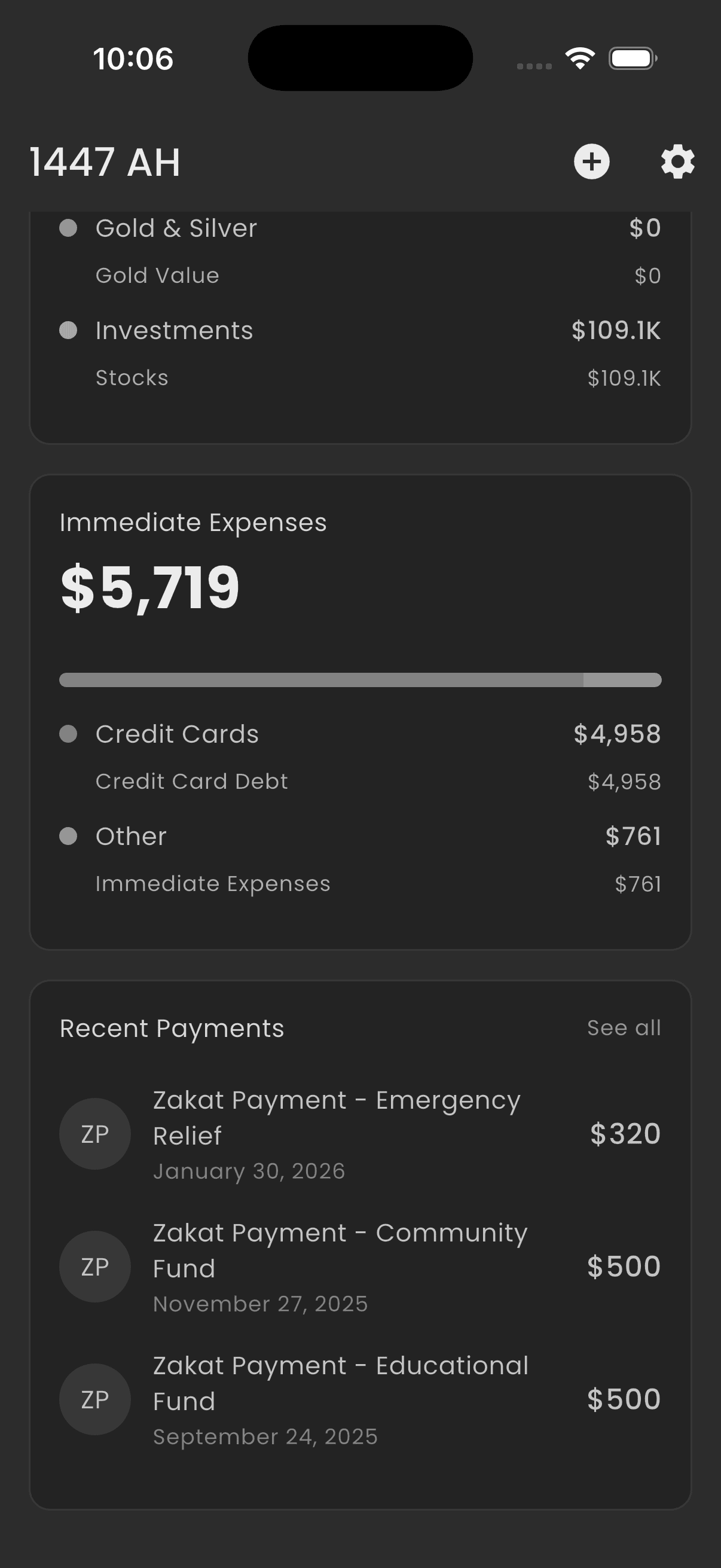The width and height of the screenshot is (721, 1568).
Task: Open the 1447 AH year selector
Action: click(x=105, y=162)
